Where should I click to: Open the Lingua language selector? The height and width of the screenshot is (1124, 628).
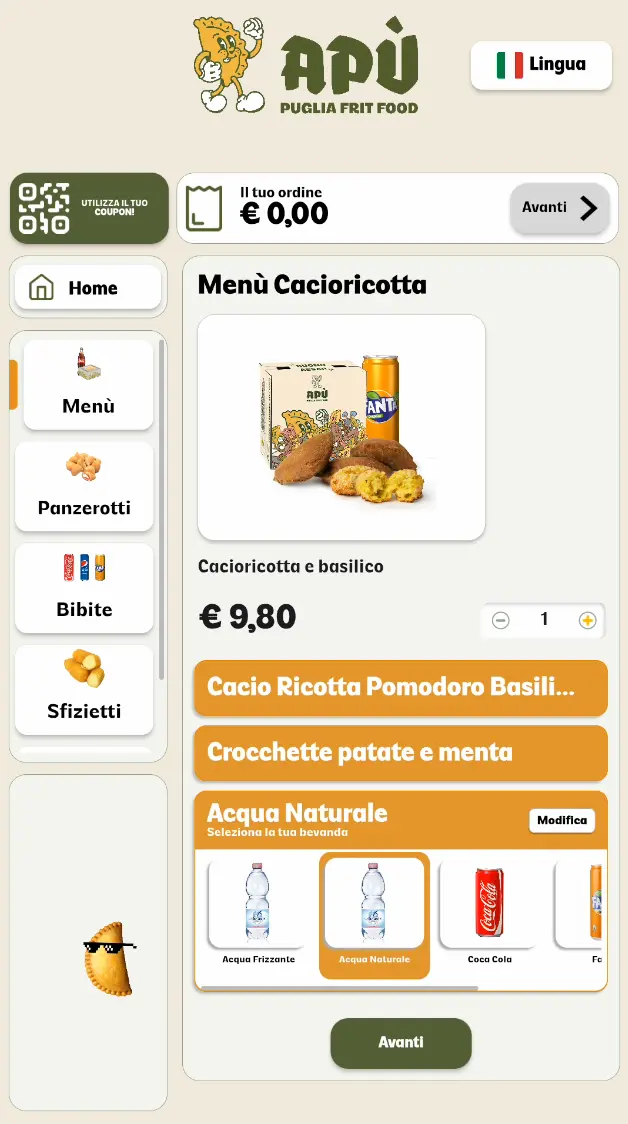(x=541, y=65)
